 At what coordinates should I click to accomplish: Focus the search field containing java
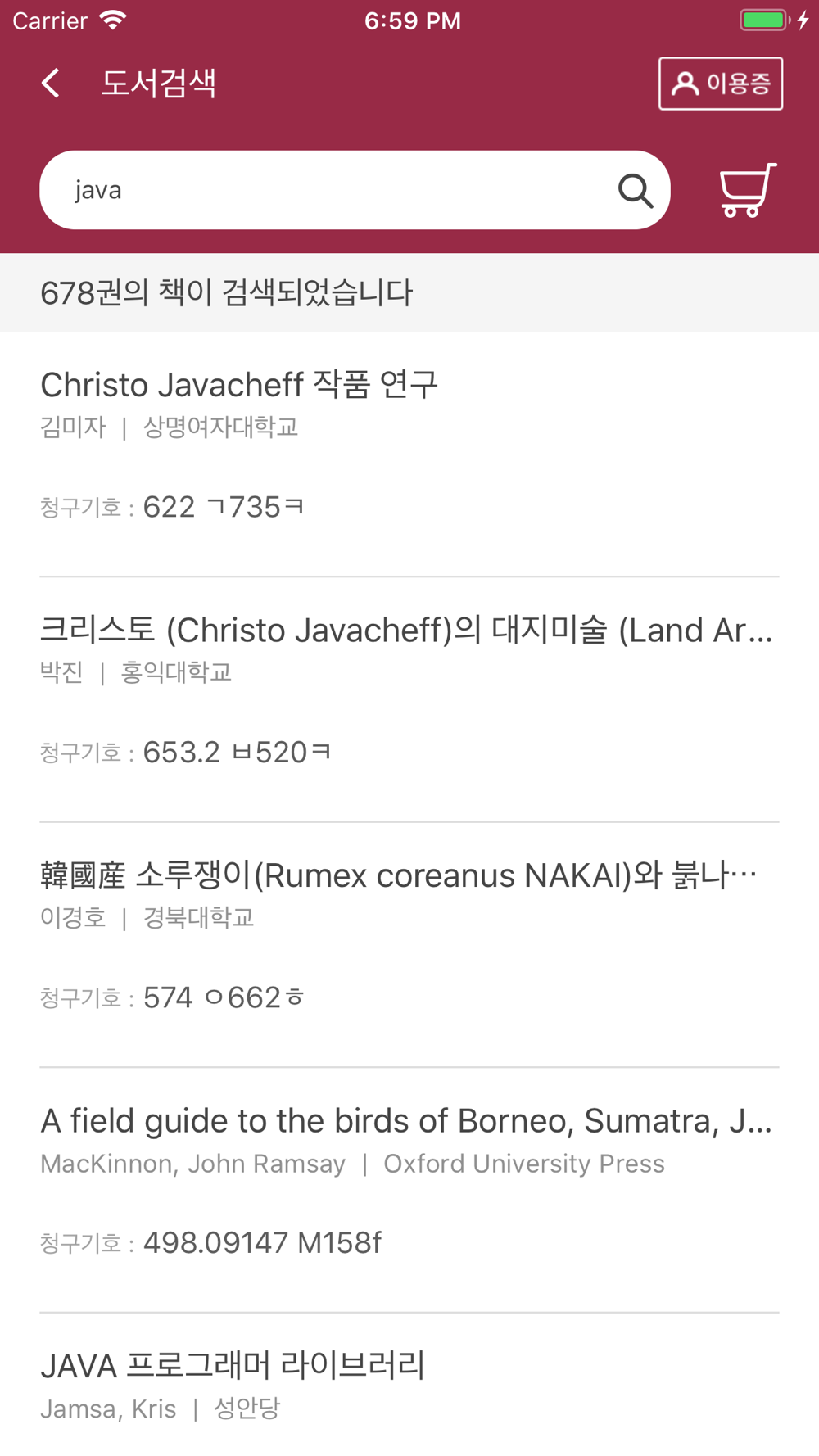pyautogui.click(x=328, y=190)
